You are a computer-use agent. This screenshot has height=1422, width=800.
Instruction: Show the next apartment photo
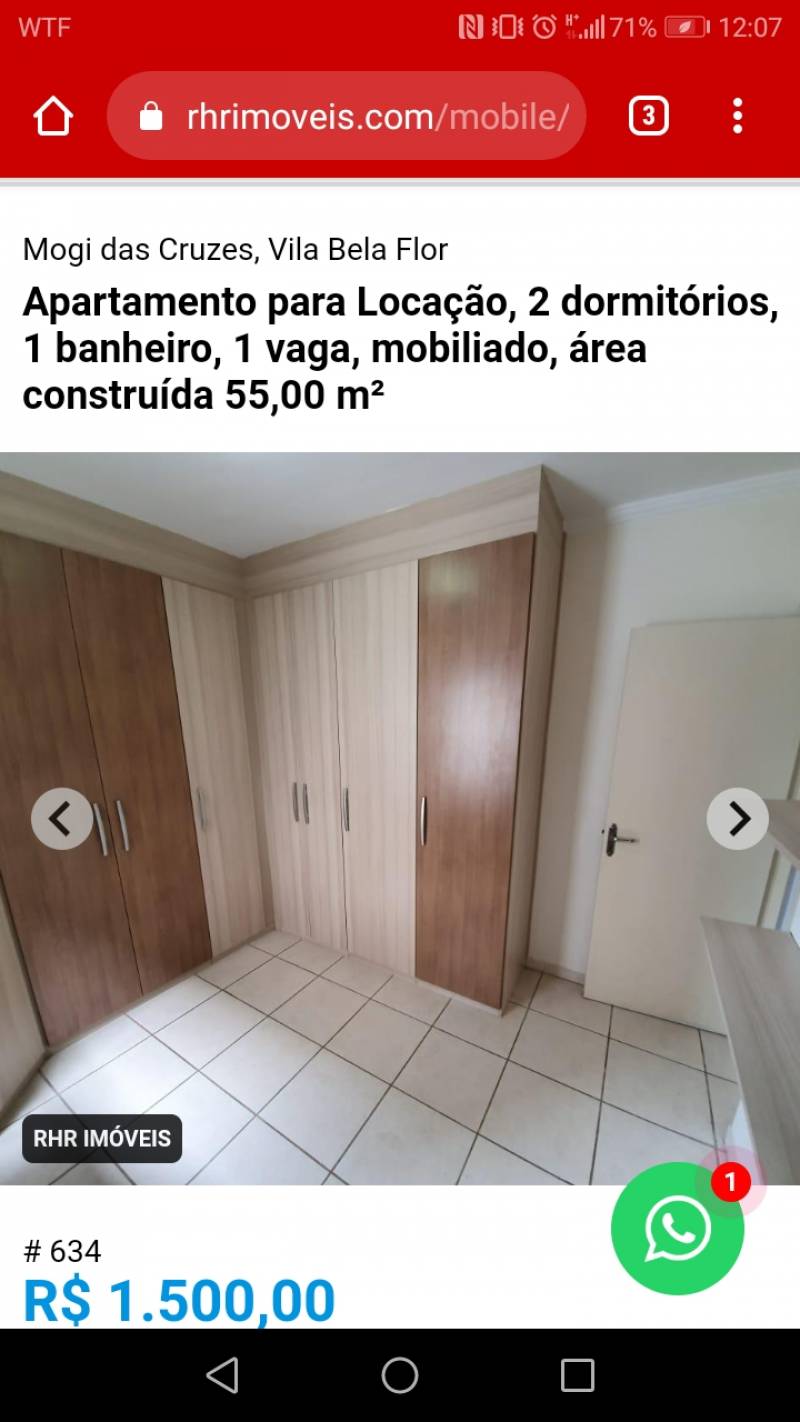(x=738, y=819)
